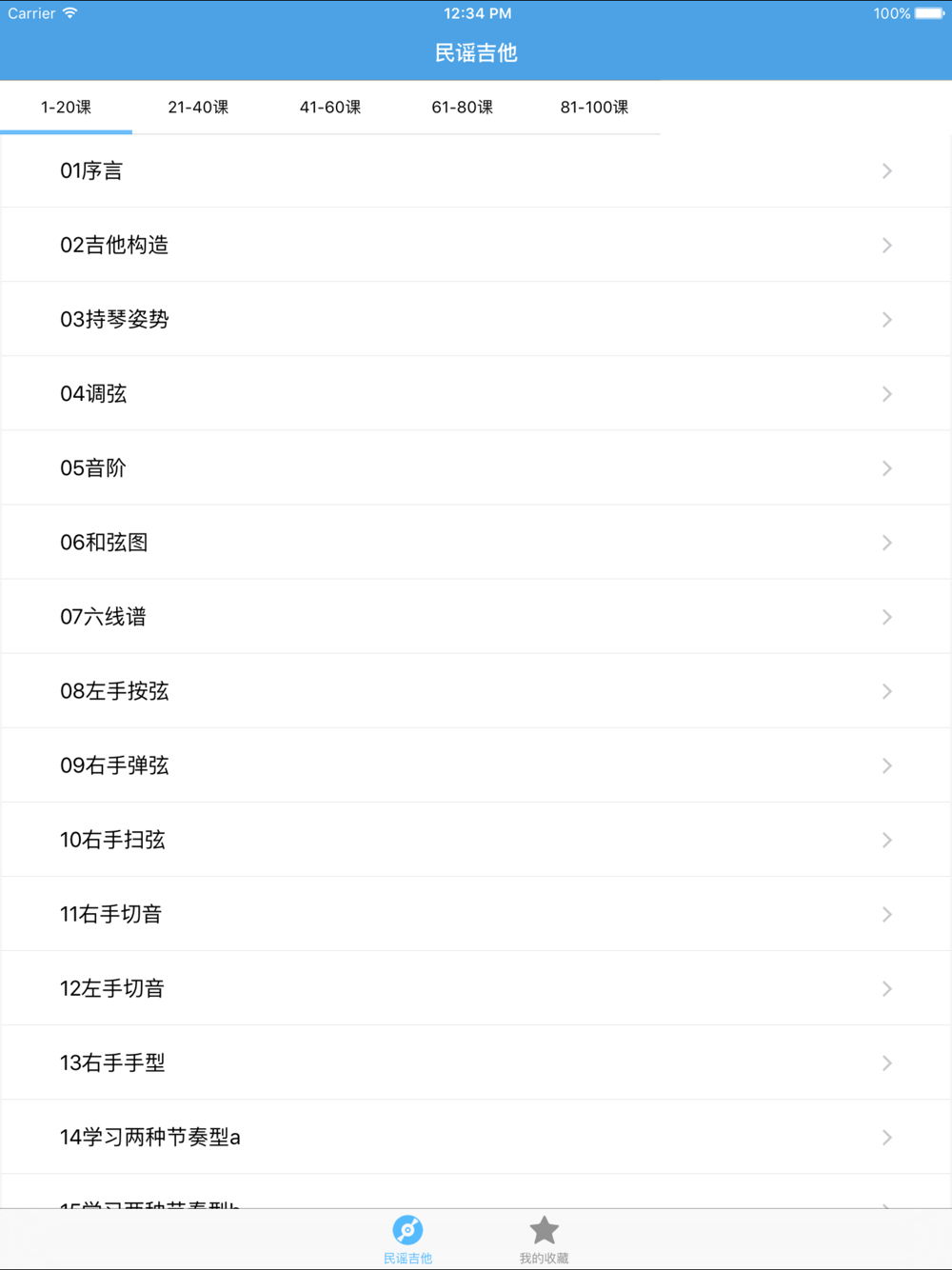
Task: View lesson 03持琴姿势
Action: [x=476, y=320]
